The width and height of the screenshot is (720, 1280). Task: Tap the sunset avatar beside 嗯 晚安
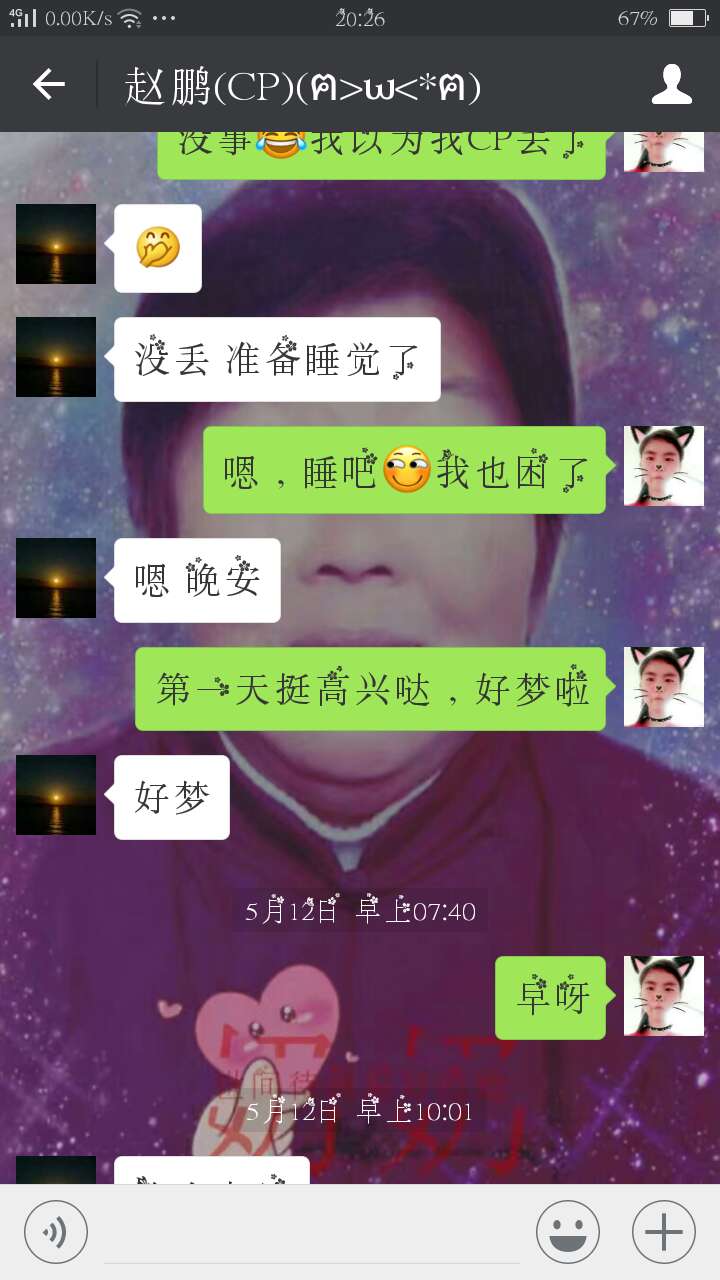click(x=56, y=578)
